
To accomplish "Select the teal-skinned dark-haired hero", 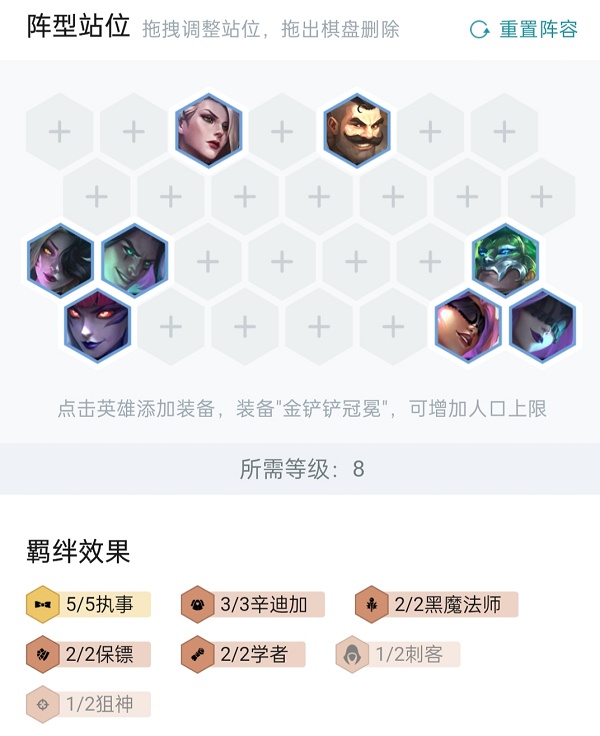I will 134,261.
